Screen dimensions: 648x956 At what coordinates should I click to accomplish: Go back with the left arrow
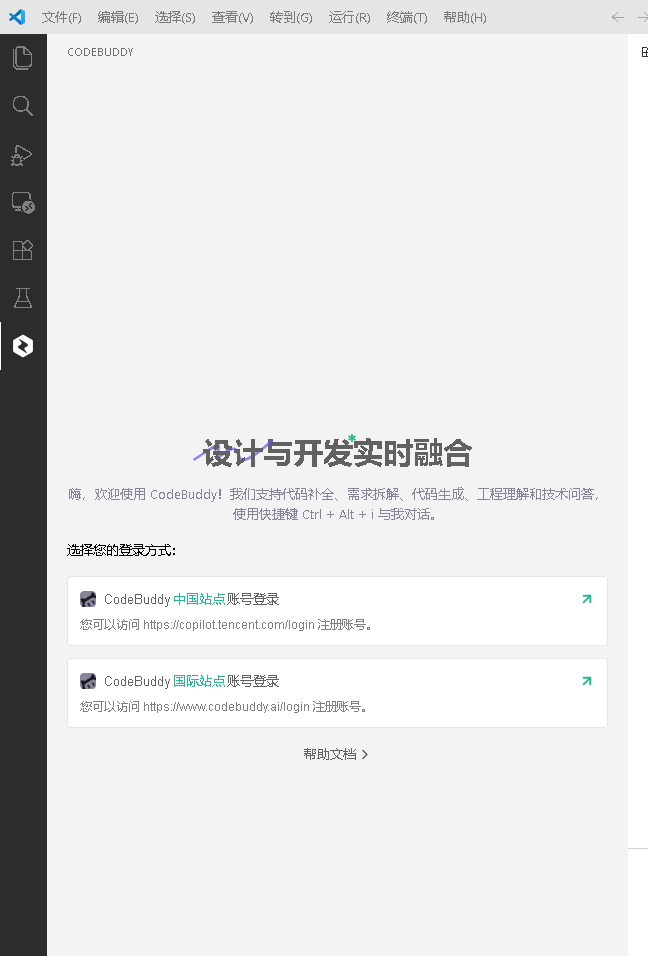(617, 17)
